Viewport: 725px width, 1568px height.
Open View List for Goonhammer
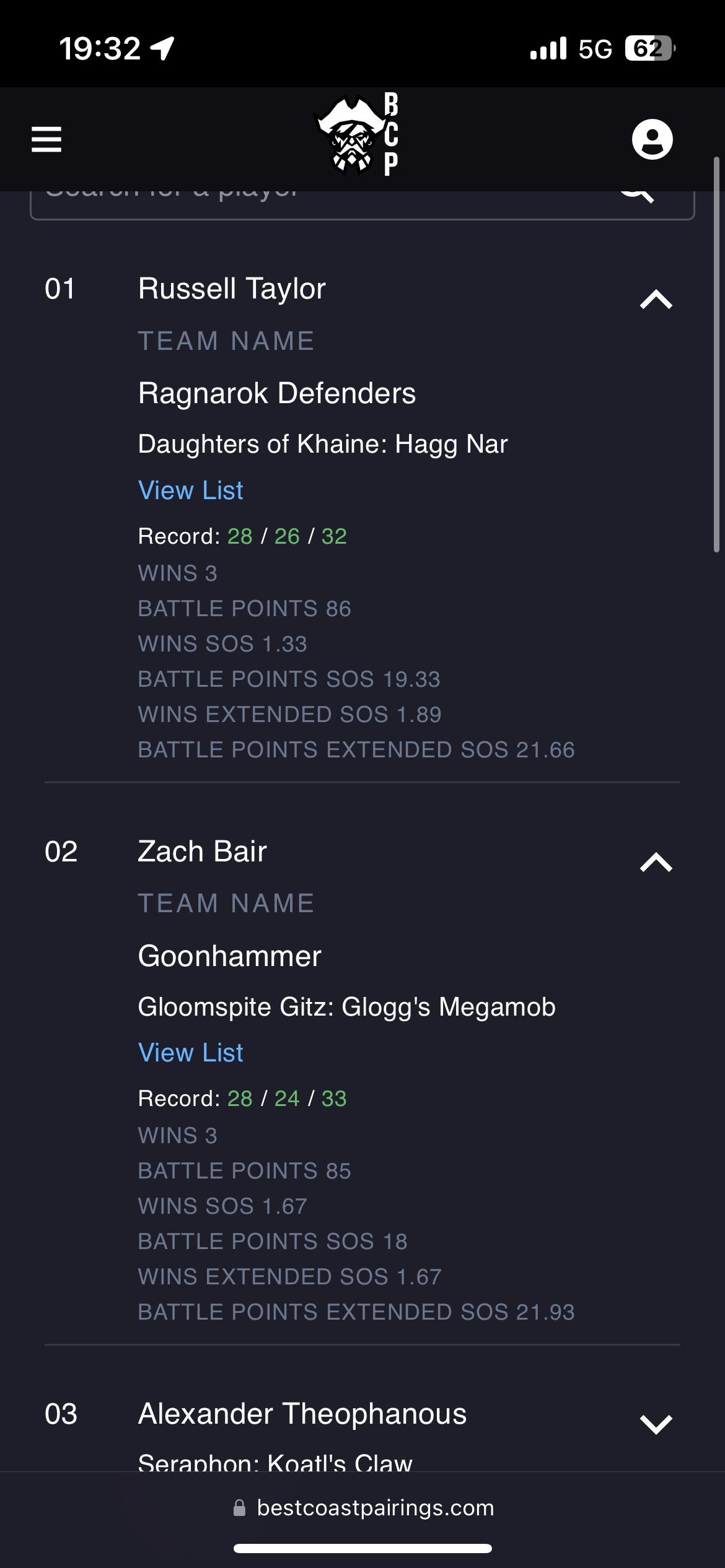click(190, 1052)
